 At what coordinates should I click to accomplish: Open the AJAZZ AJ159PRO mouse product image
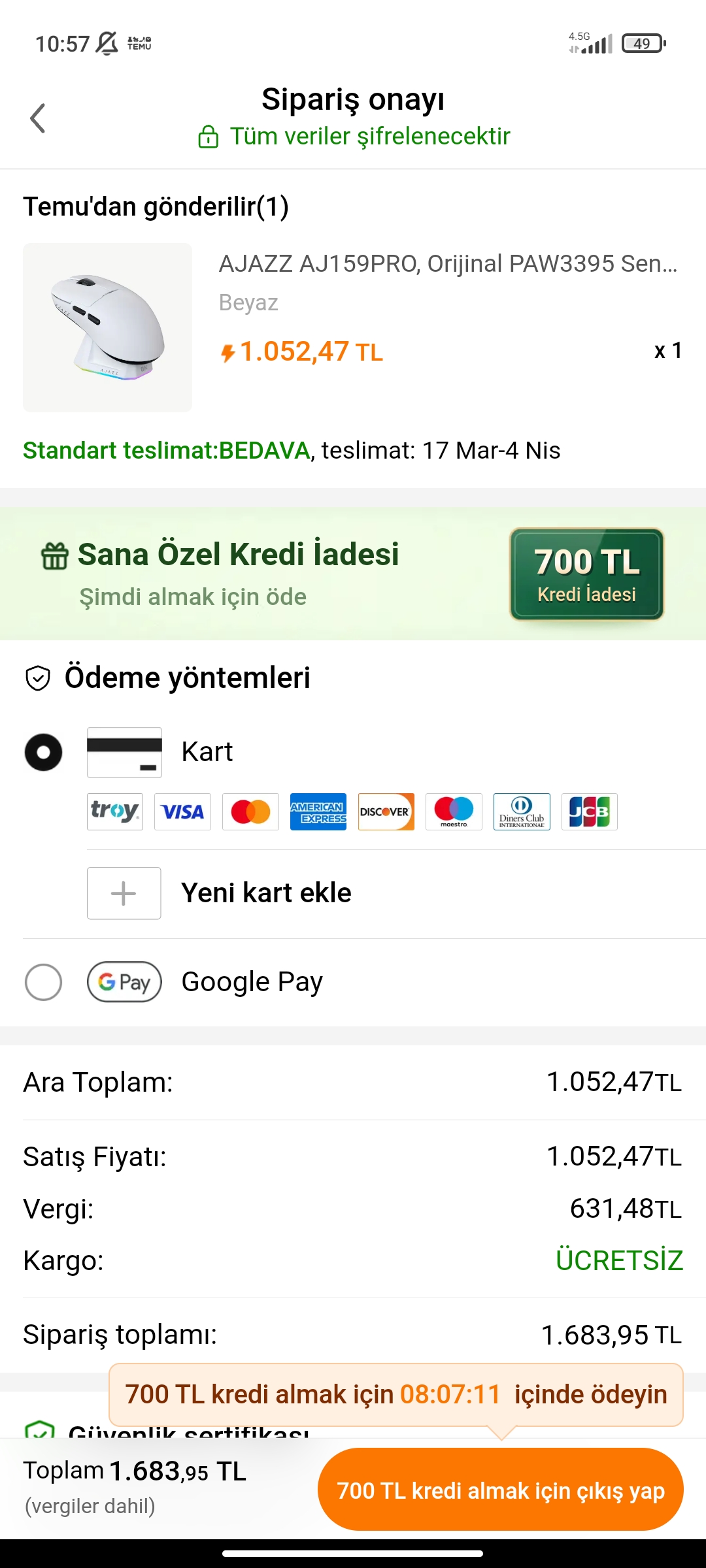click(108, 327)
